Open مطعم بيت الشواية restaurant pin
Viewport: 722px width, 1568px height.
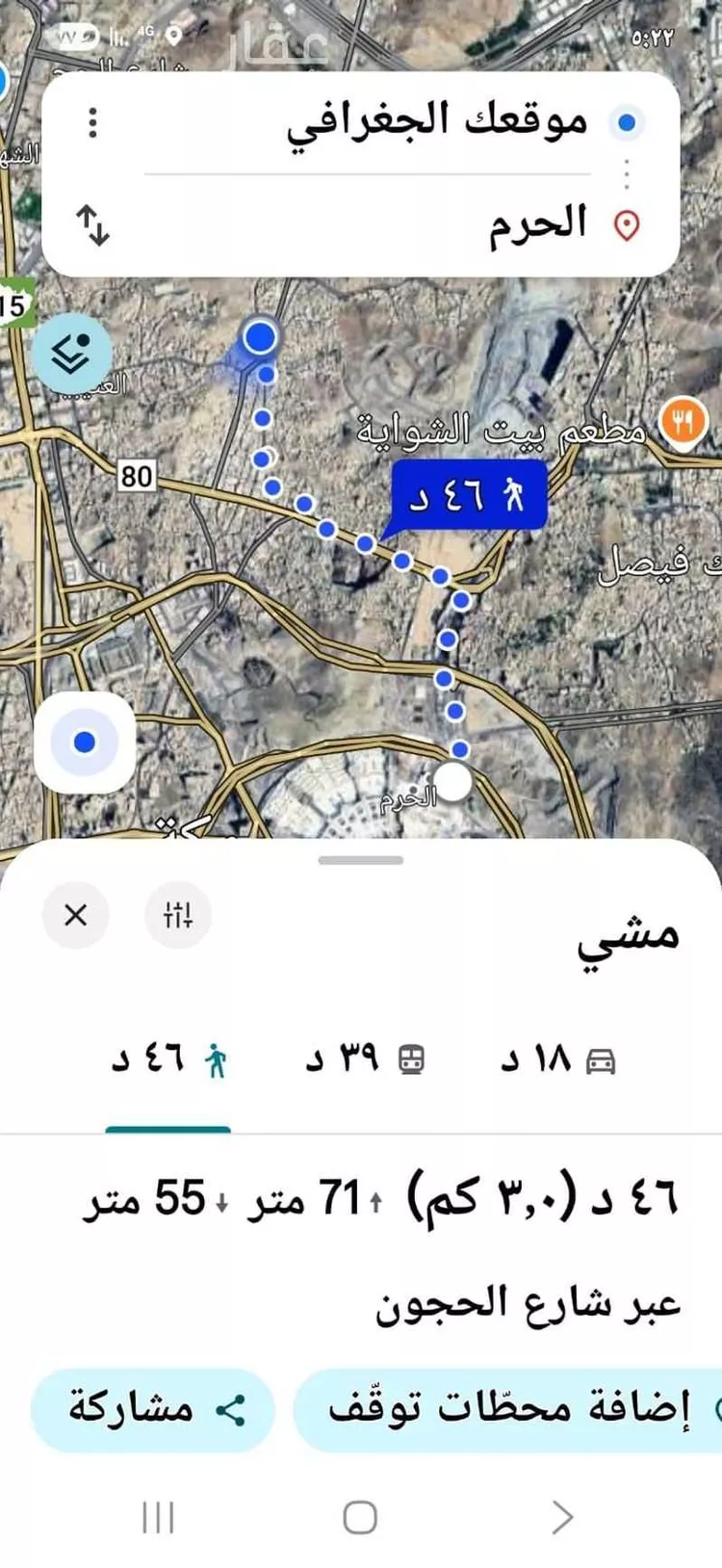pos(682,422)
